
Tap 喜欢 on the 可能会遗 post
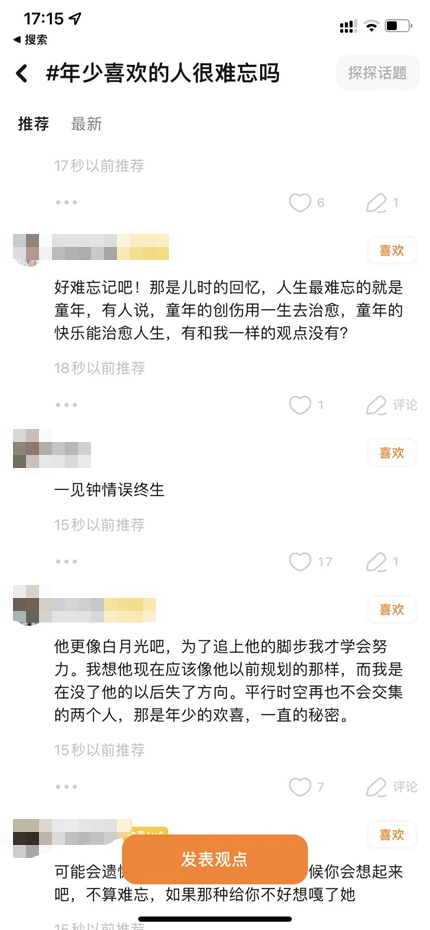tap(391, 835)
